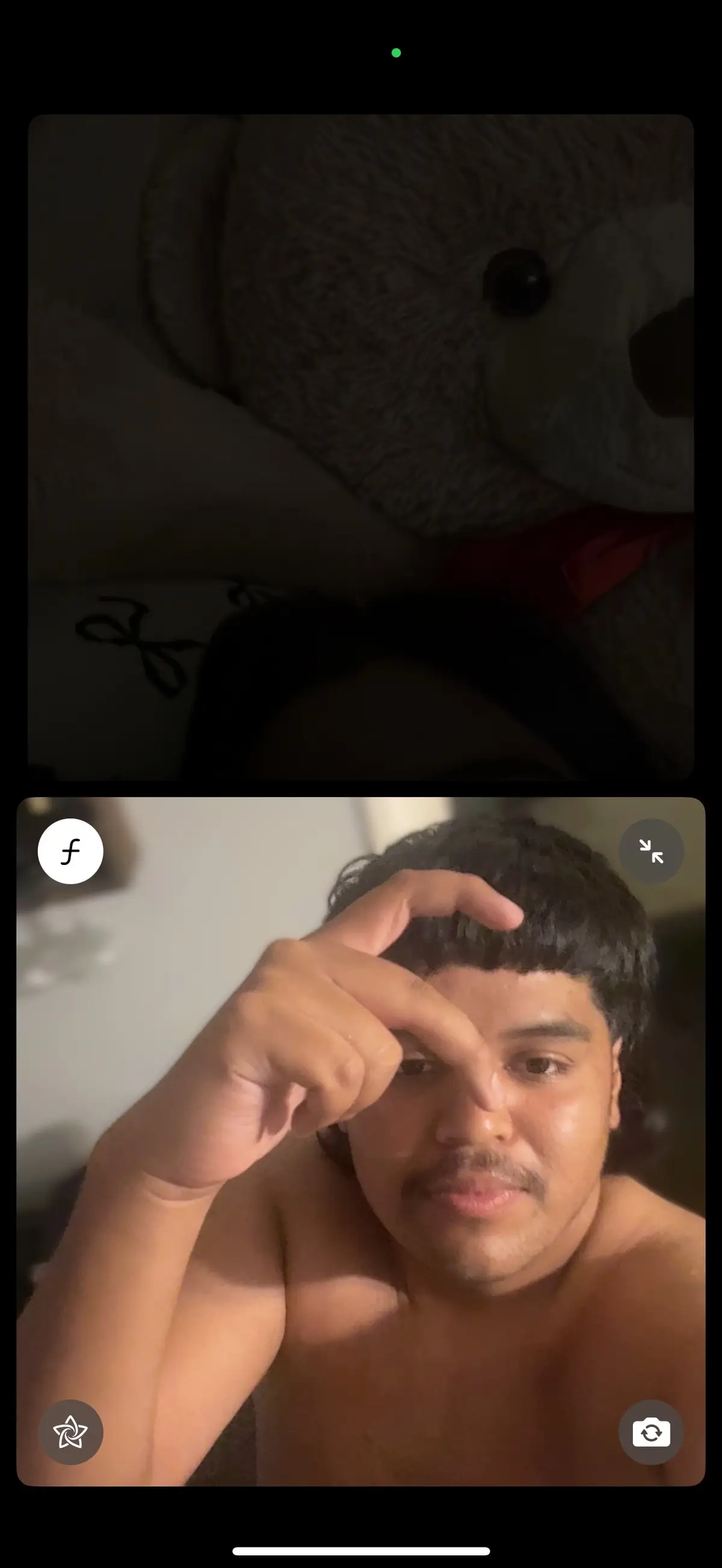The image size is (722, 1568).
Task: Minimize the self-view video tile
Action: (651, 851)
